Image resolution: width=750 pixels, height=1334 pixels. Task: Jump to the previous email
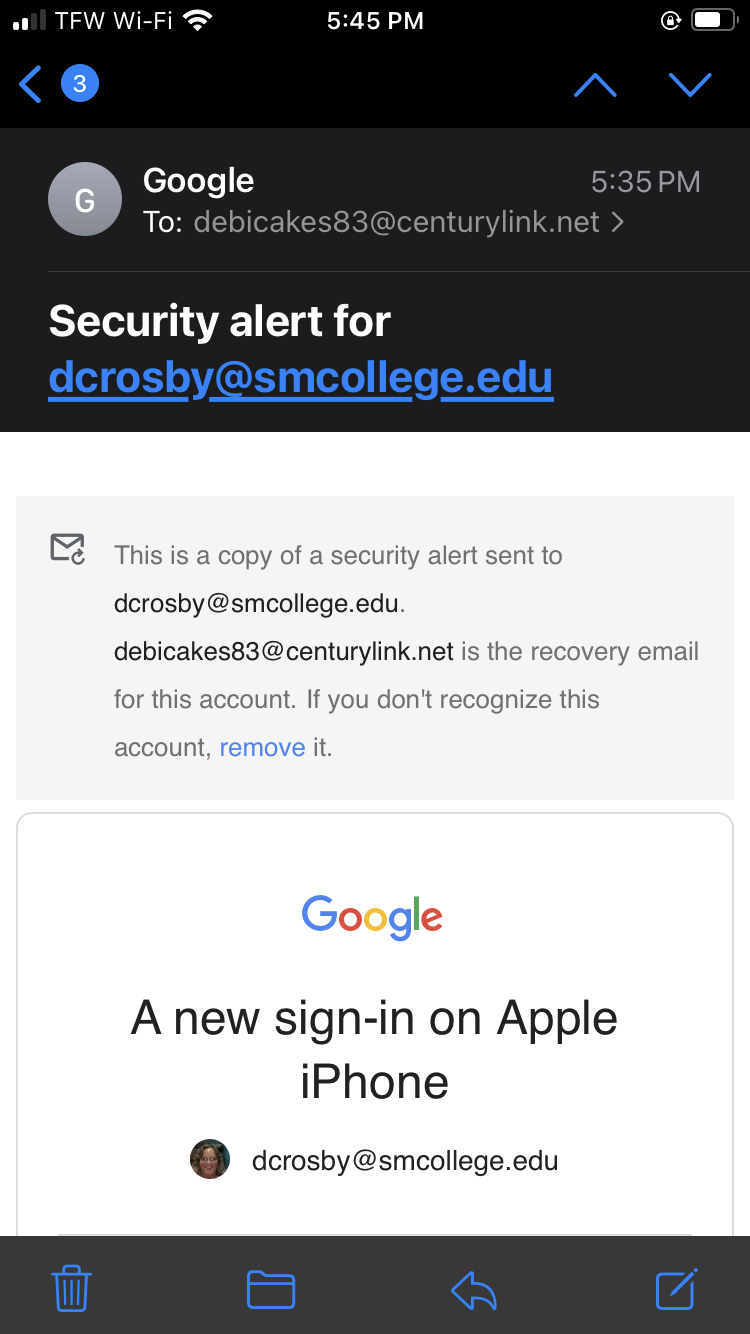[595, 85]
